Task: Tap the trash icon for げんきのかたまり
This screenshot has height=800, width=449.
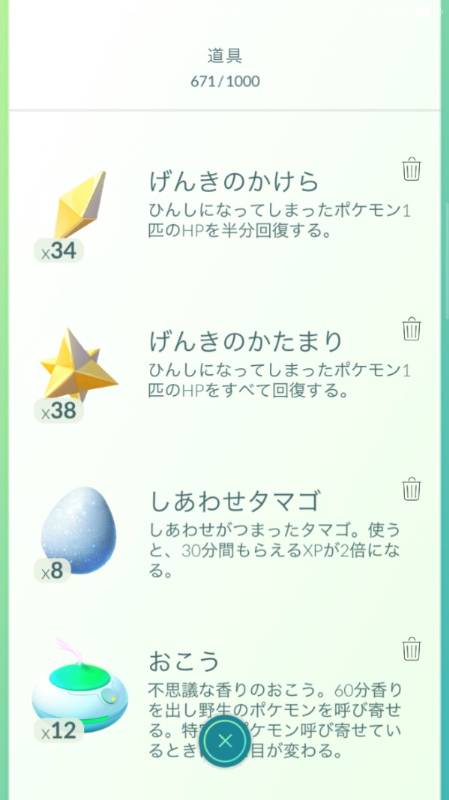Action: coord(411,329)
